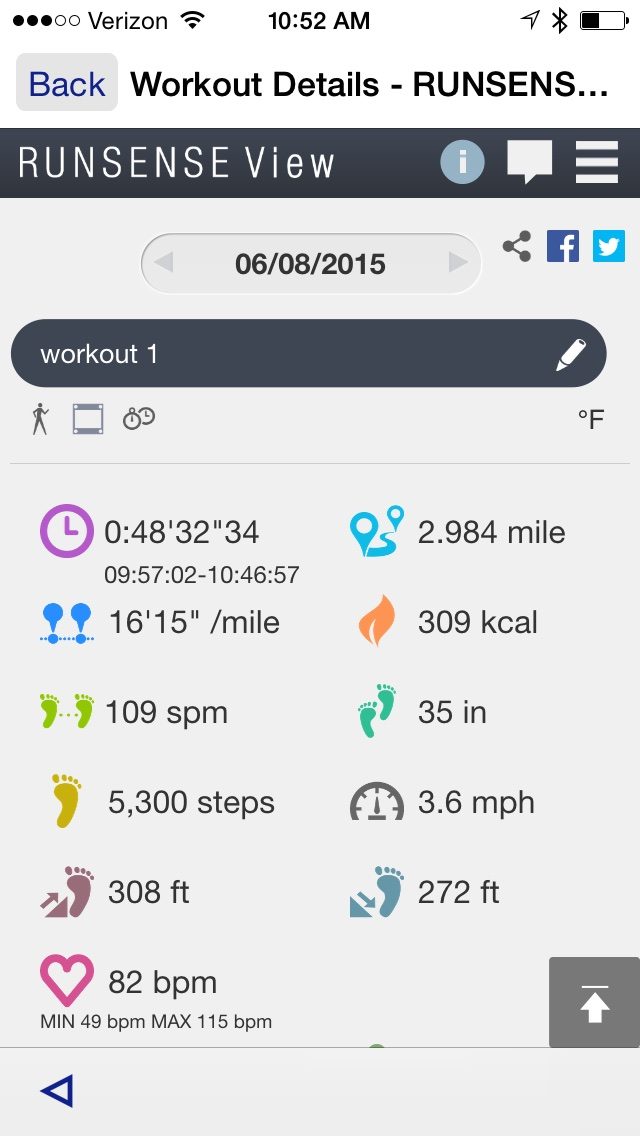Go to the next date

pyautogui.click(x=458, y=262)
